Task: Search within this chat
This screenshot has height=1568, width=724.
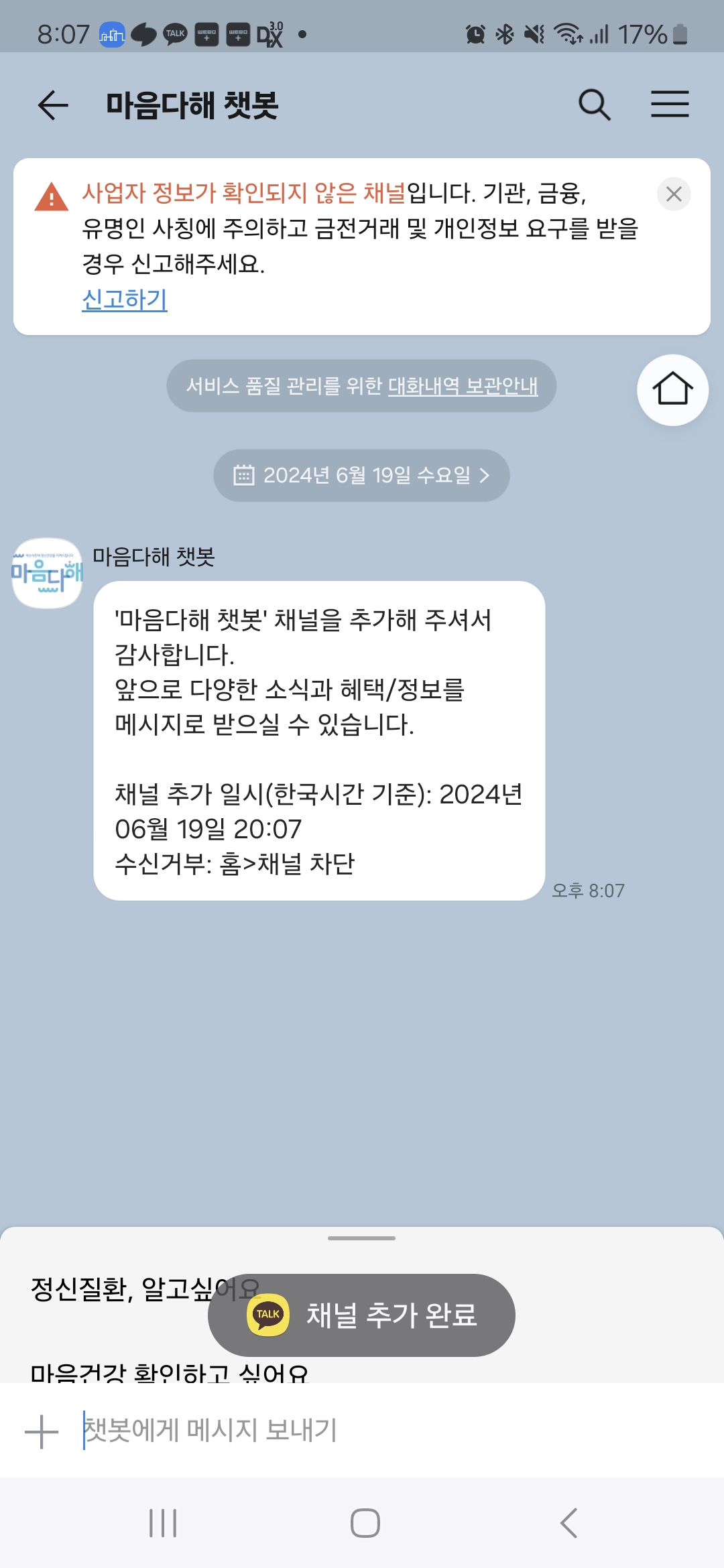Action: coord(594,105)
